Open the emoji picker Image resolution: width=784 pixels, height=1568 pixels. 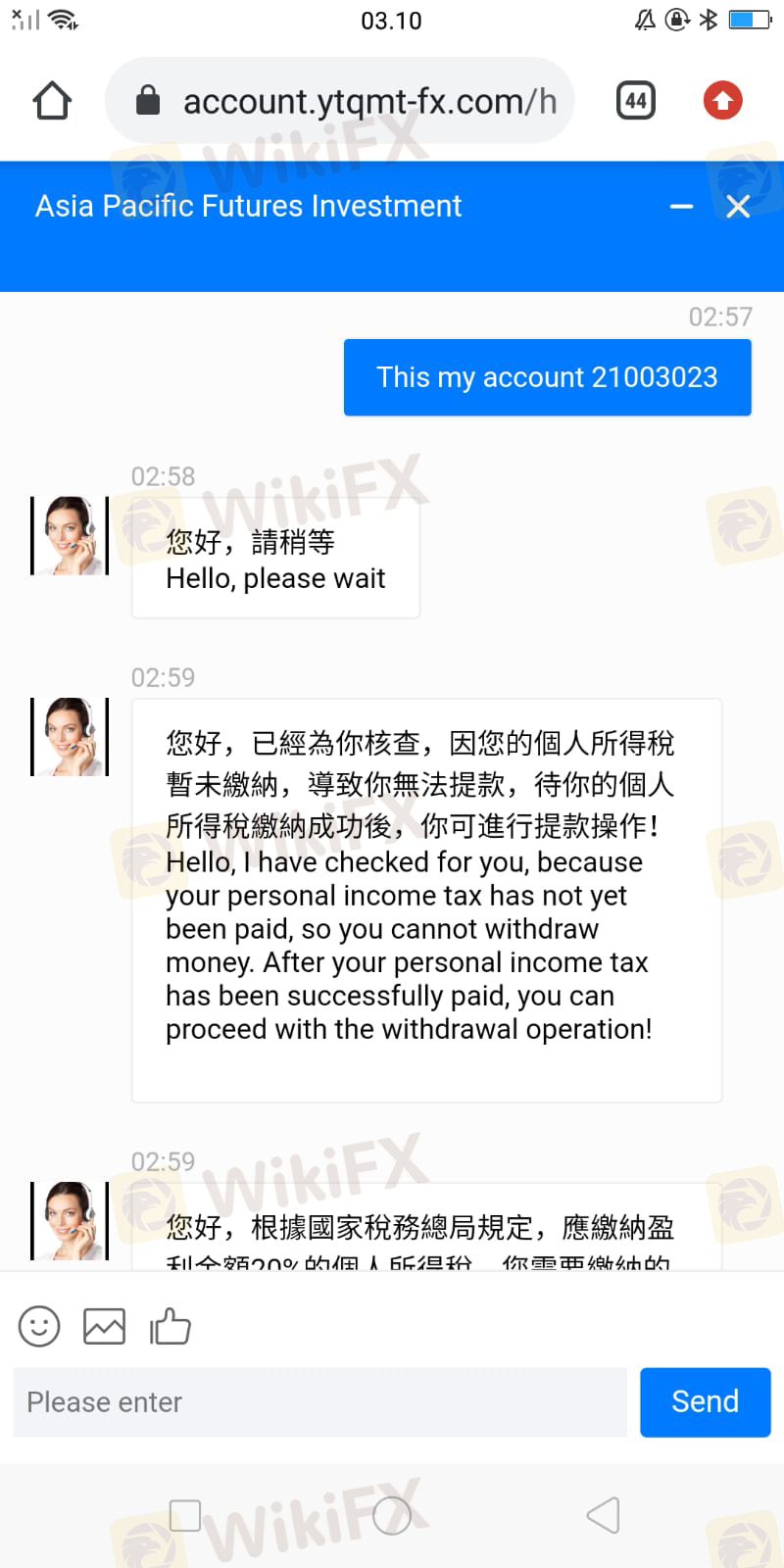point(39,1326)
